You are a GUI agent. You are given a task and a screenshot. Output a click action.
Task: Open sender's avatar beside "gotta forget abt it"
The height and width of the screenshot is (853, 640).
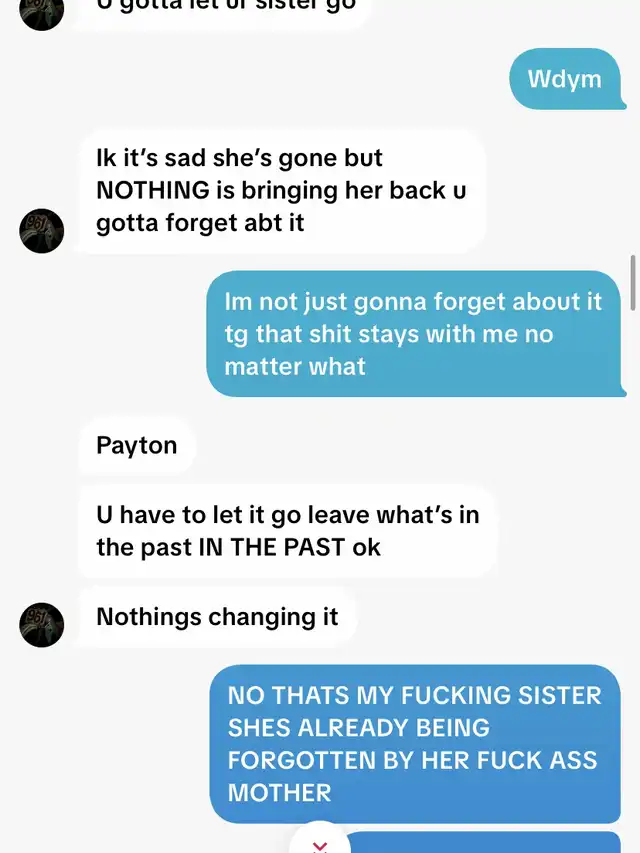(42, 231)
